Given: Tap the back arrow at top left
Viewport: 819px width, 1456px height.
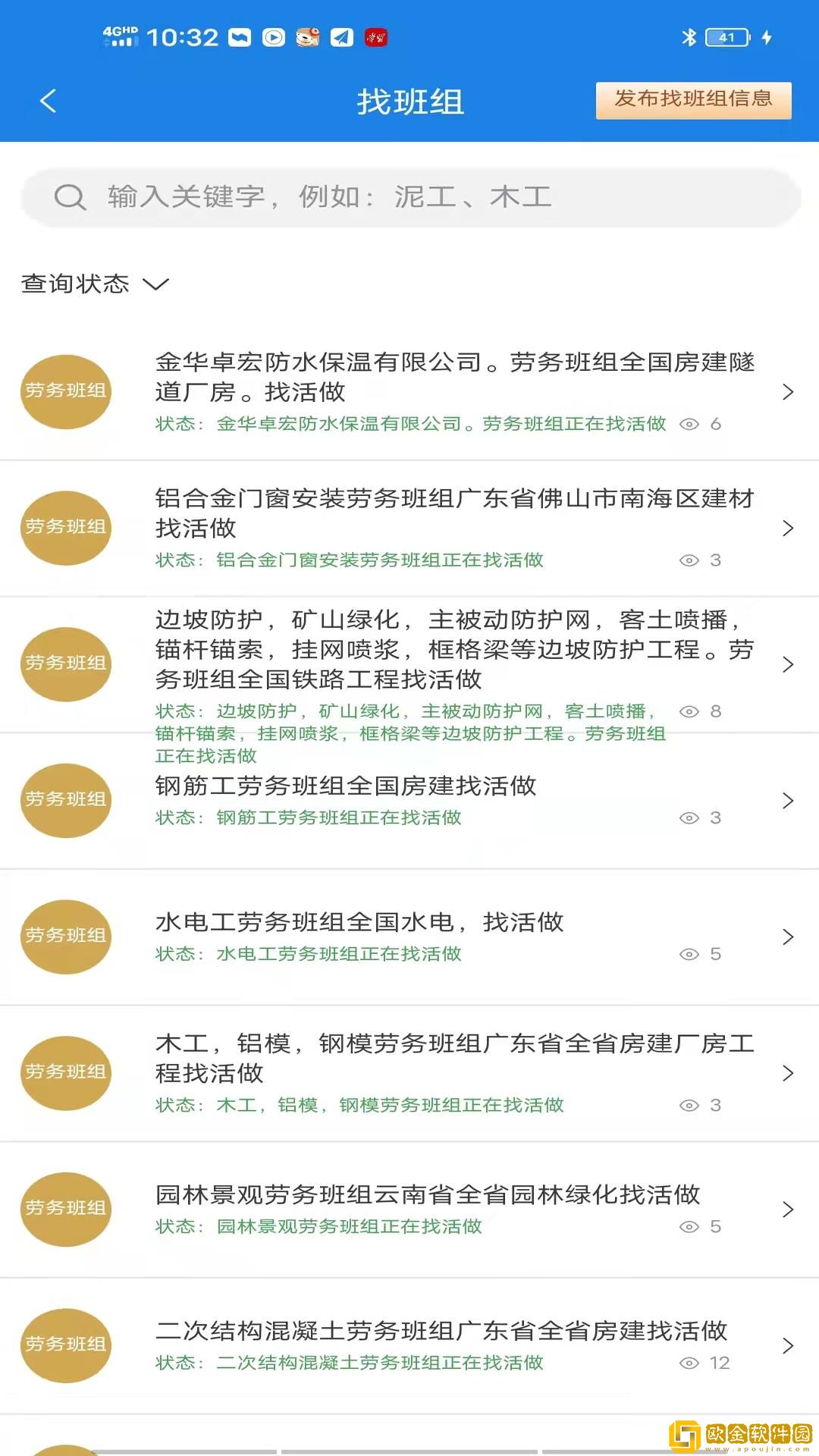Looking at the screenshot, I should tap(48, 101).
